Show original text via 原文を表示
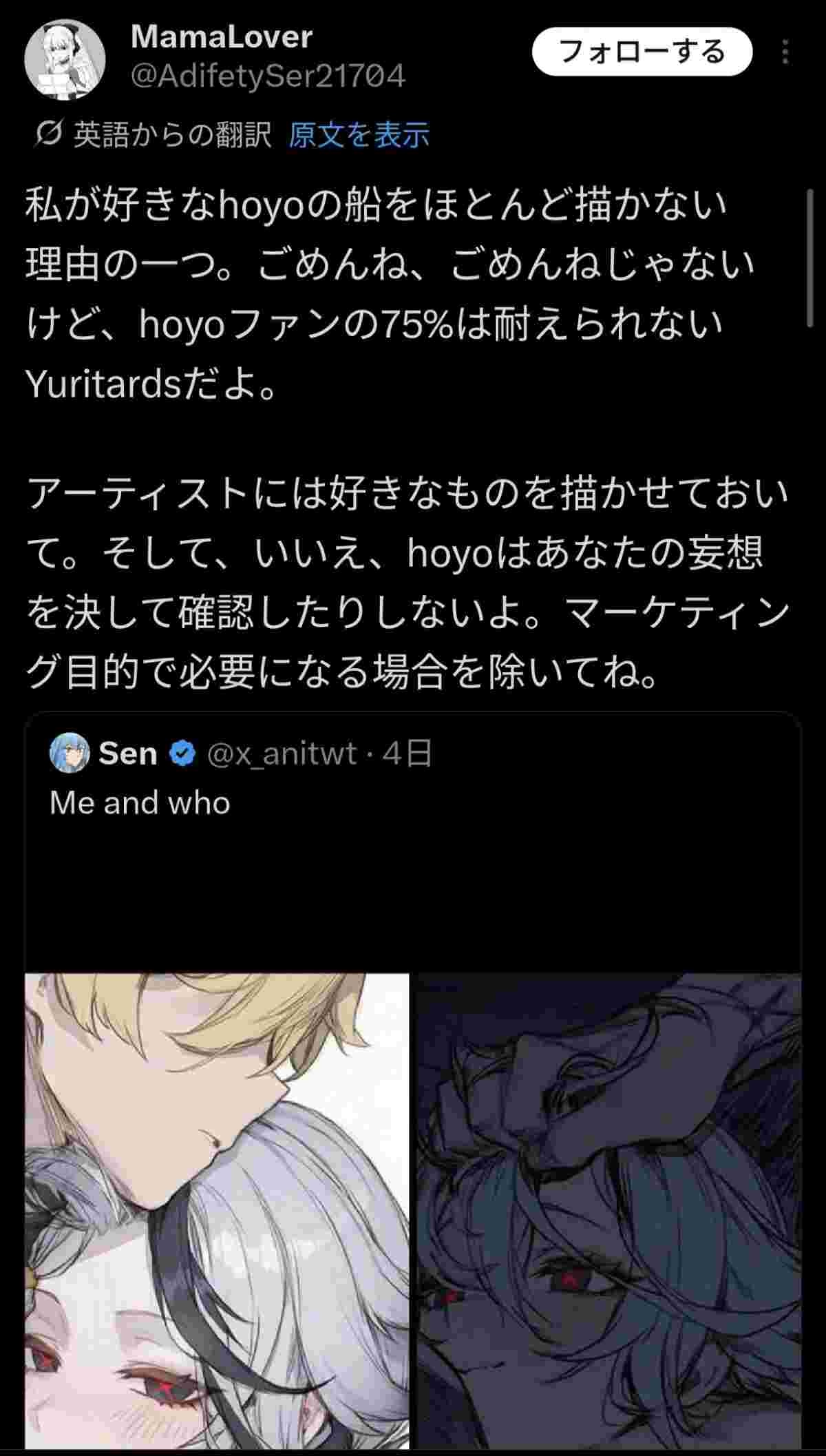The image size is (826, 1456). coord(359,134)
